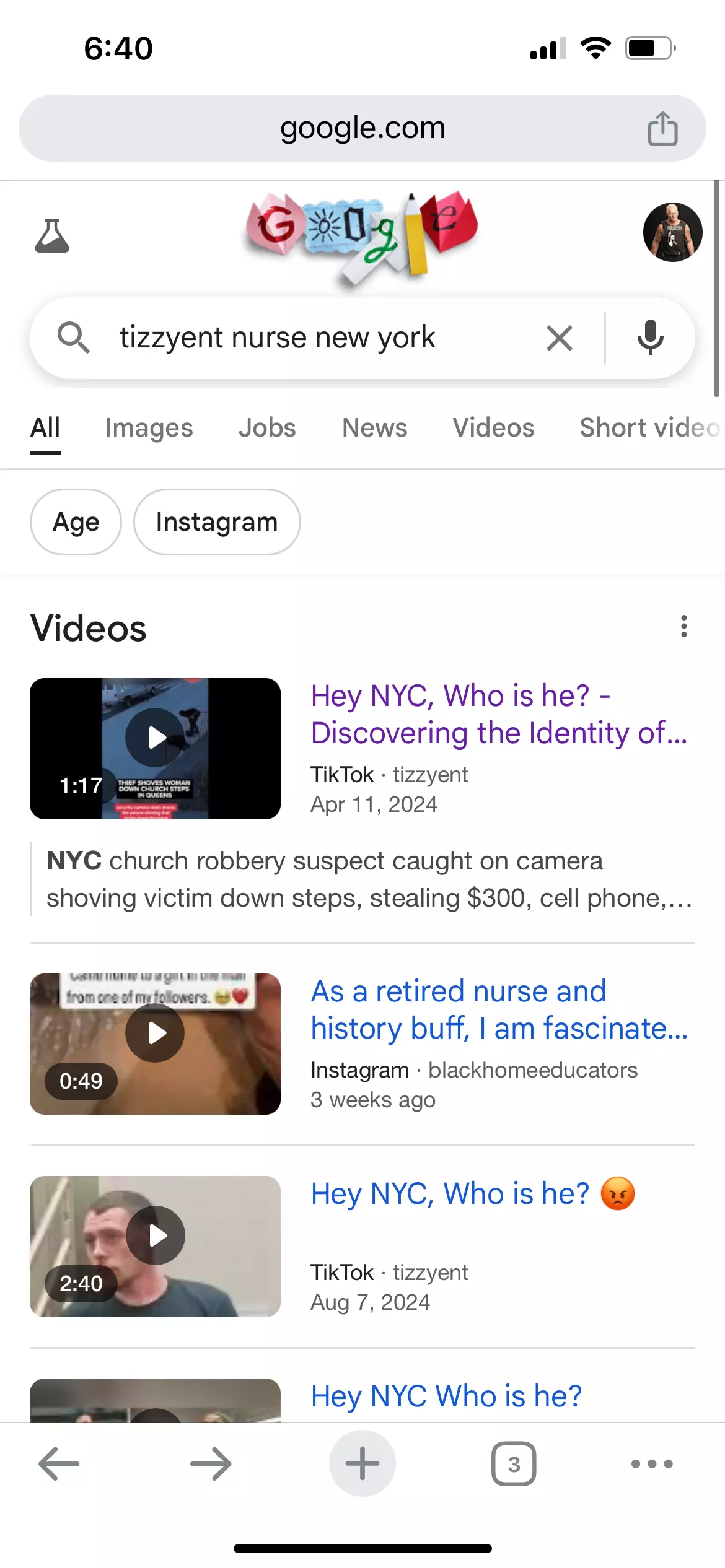Tap the share icon in the address bar
The height and width of the screenshot is (1568, 725).
pos(662,128)
